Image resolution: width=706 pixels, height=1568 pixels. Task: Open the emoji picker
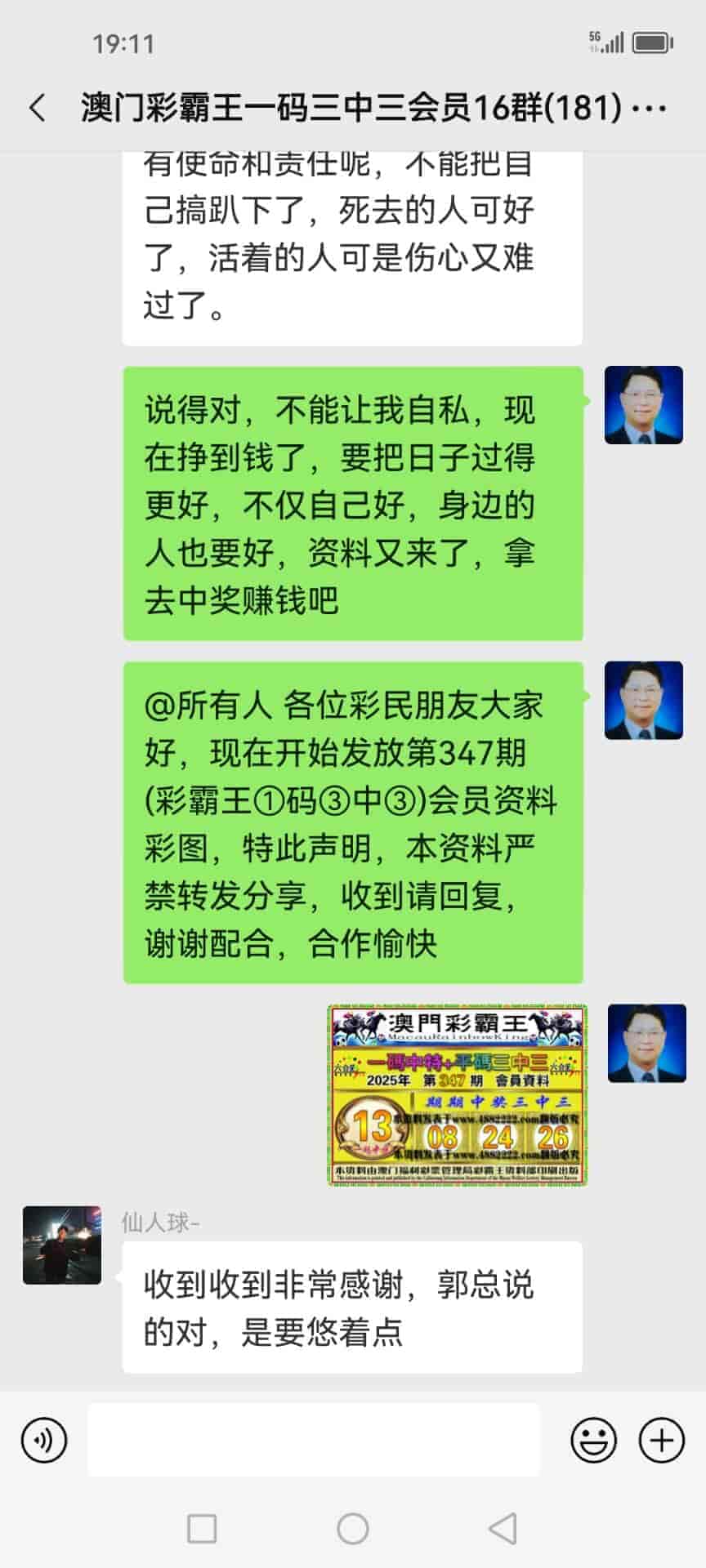(x=593, y=1441)
